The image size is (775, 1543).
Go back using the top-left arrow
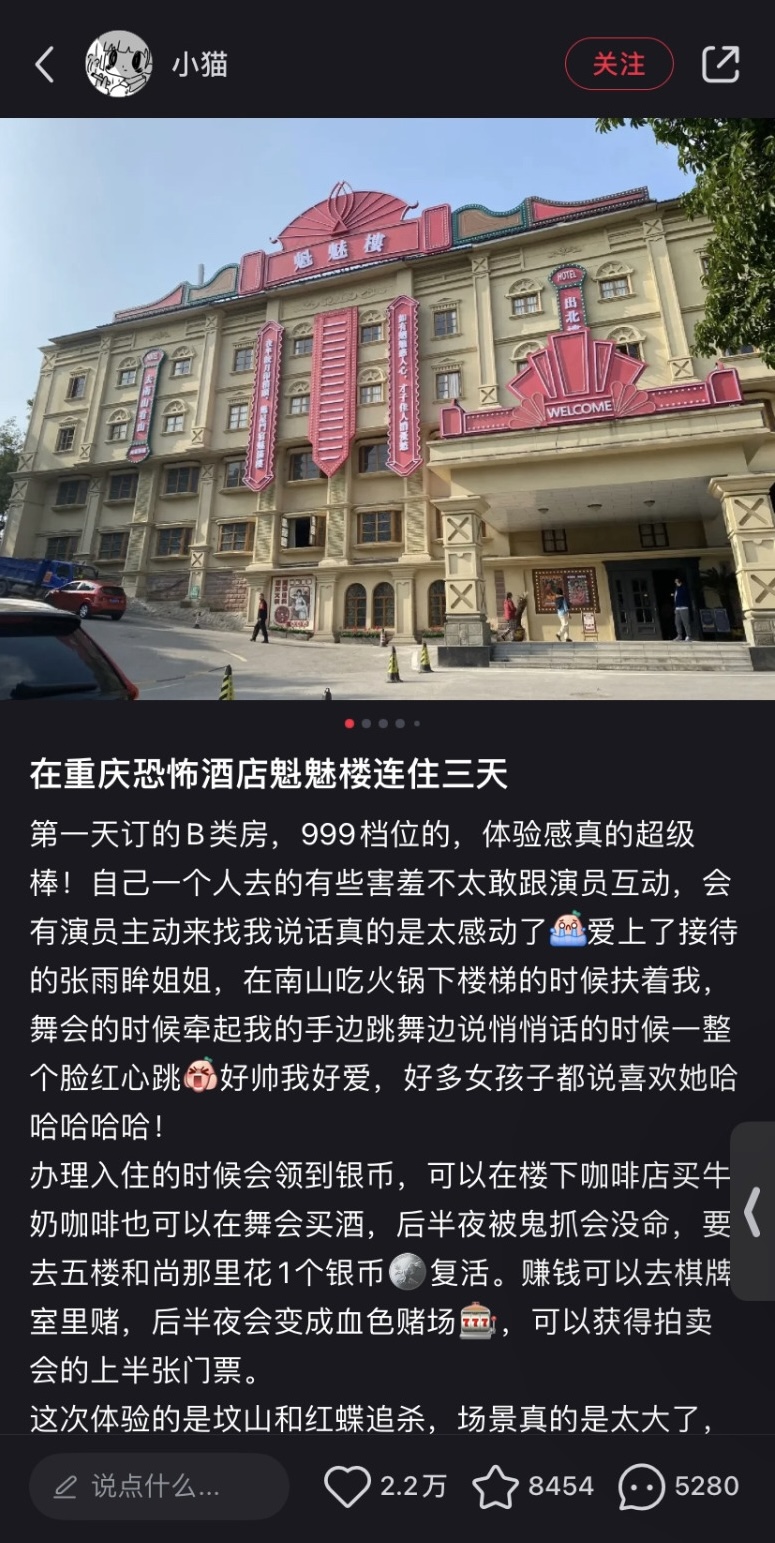[x=44, y=65]
